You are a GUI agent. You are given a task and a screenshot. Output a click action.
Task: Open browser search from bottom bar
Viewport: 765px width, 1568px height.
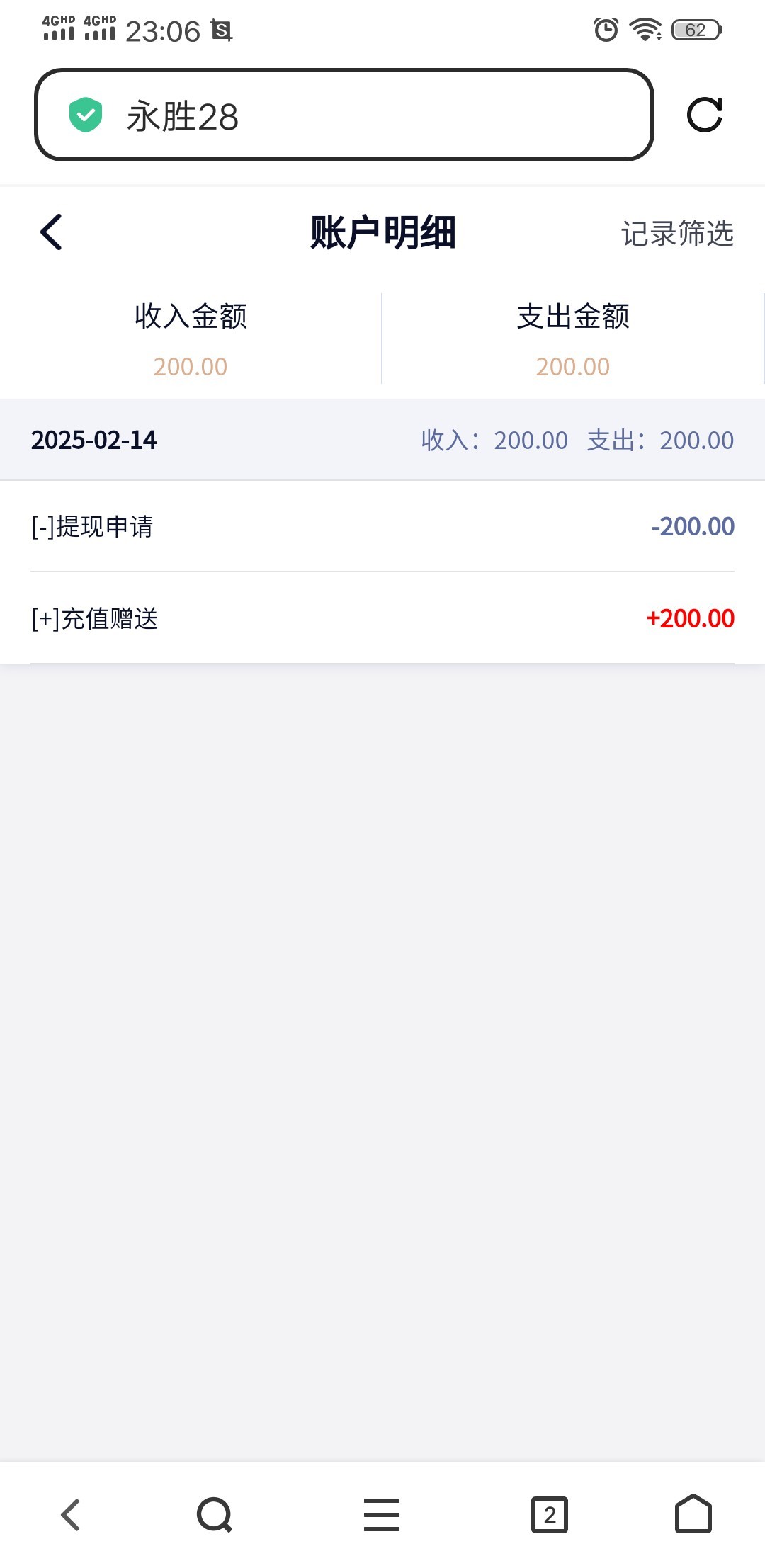[x=215, y=1515]
